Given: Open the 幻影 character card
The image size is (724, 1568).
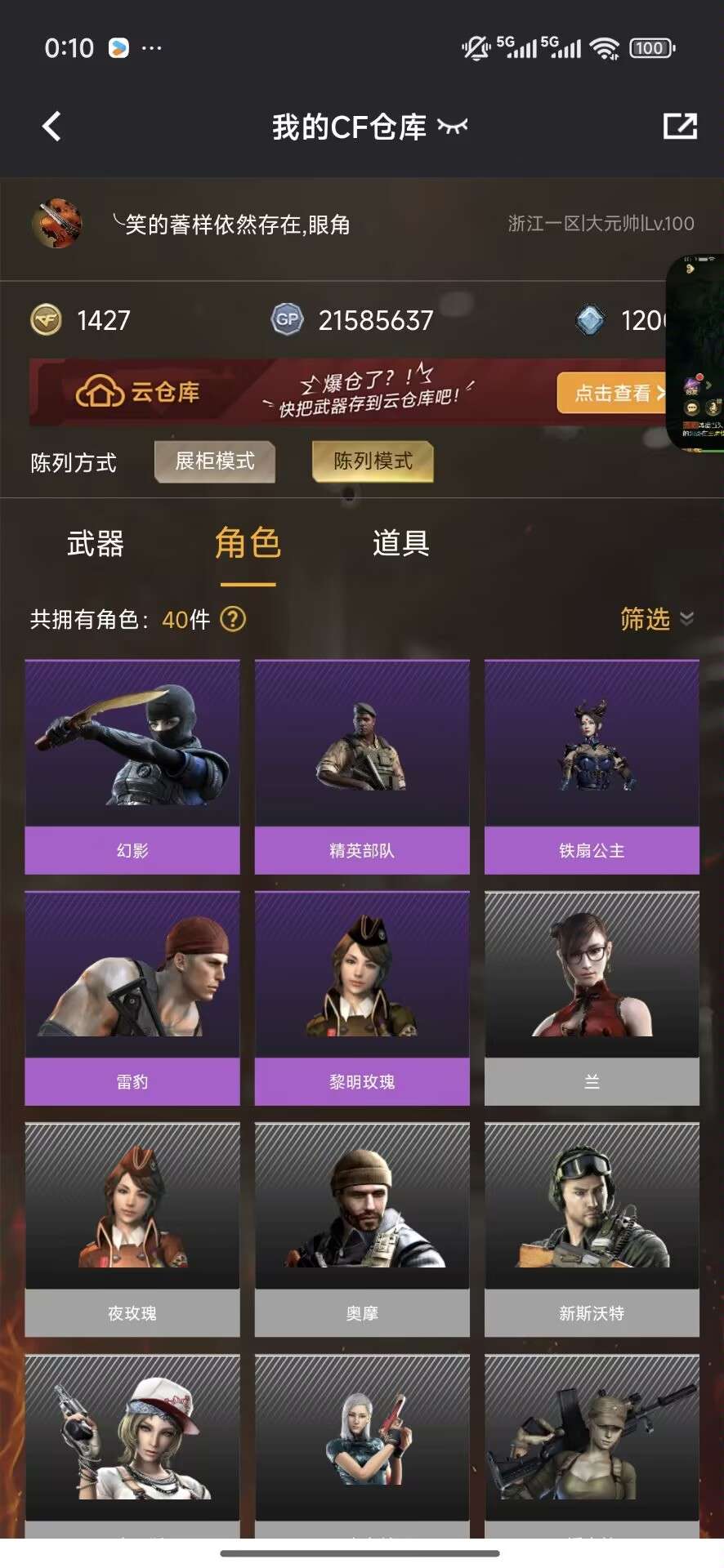Looking at the screenshot, I should (x=132, y=766).
